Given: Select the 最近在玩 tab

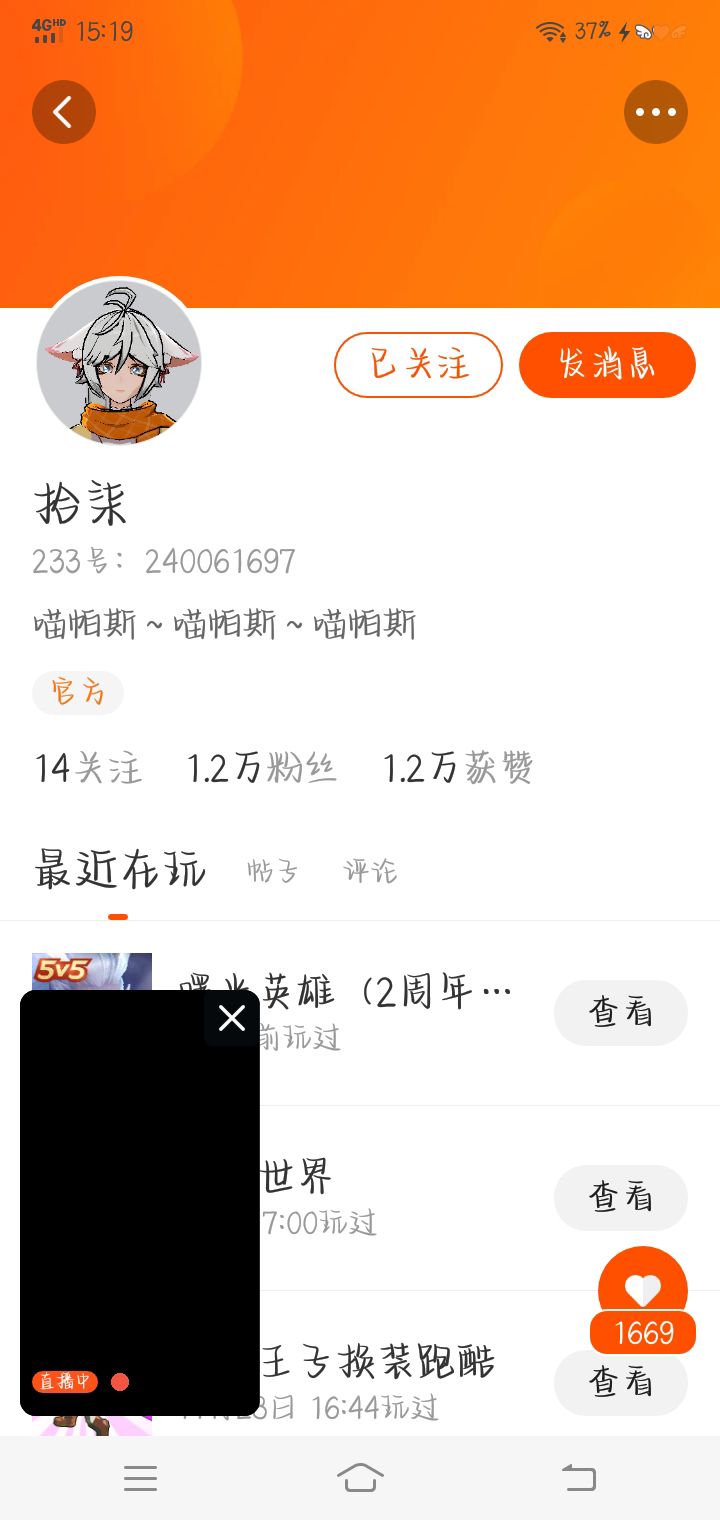Looking at the screenshot, I should [x=119, y=869].
